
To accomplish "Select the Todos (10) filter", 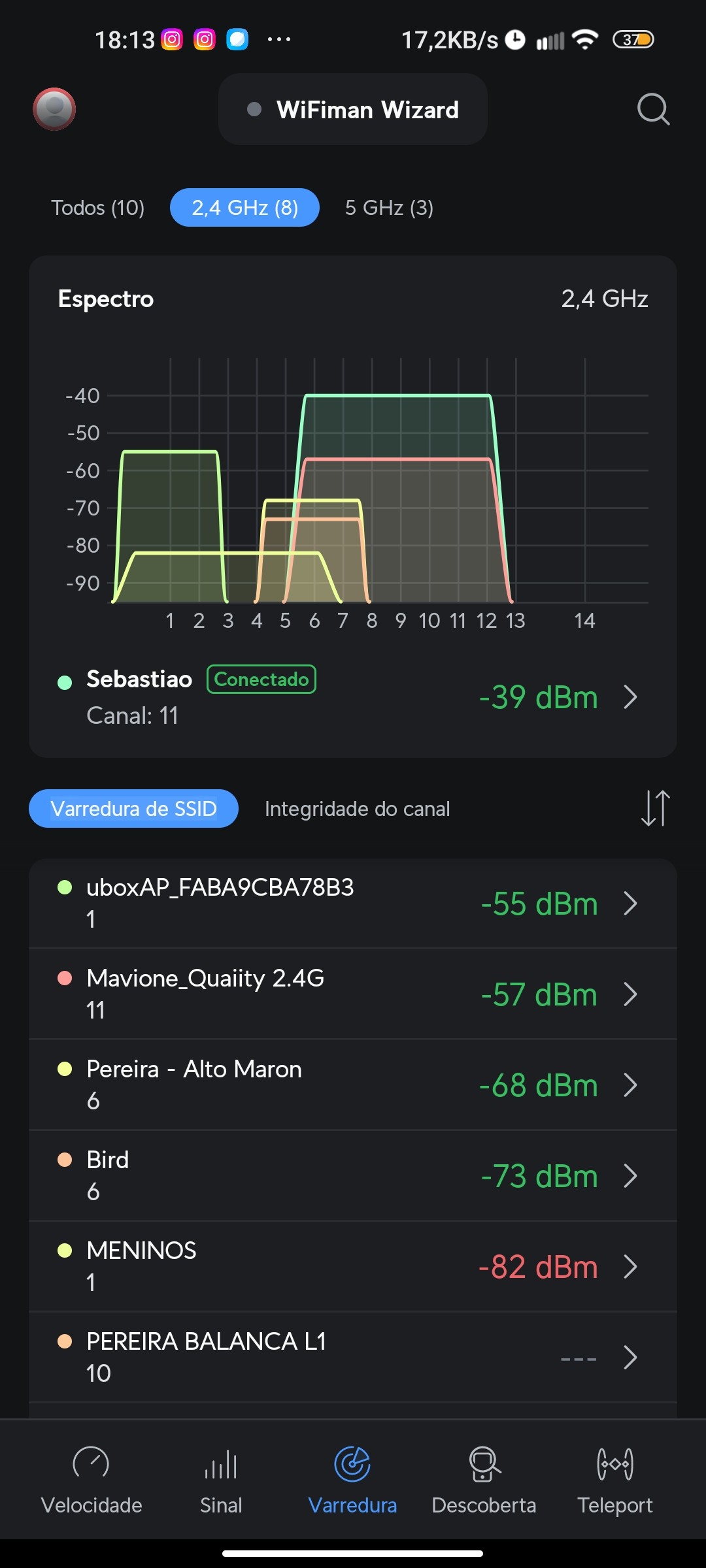I will click(98, 208).
